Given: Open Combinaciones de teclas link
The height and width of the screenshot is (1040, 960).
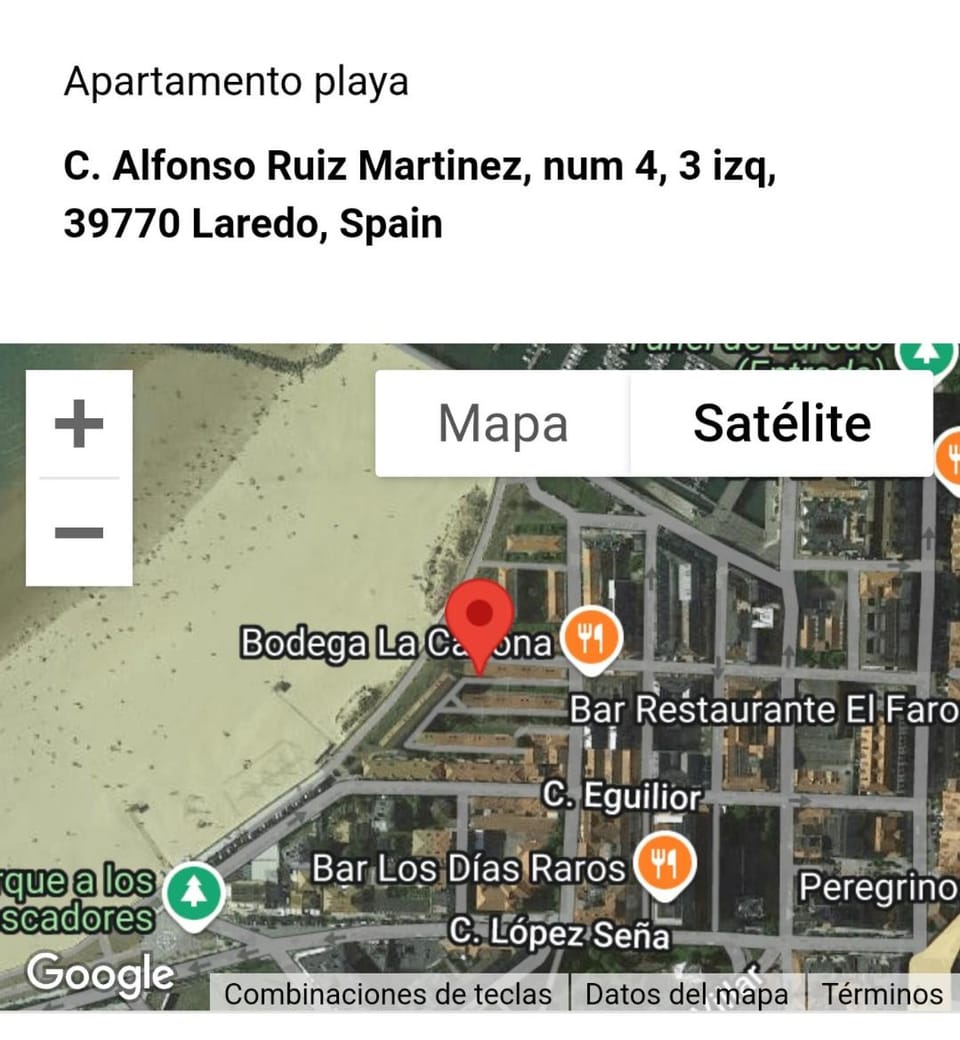Looking at the screenshot, I should (388, 994).
